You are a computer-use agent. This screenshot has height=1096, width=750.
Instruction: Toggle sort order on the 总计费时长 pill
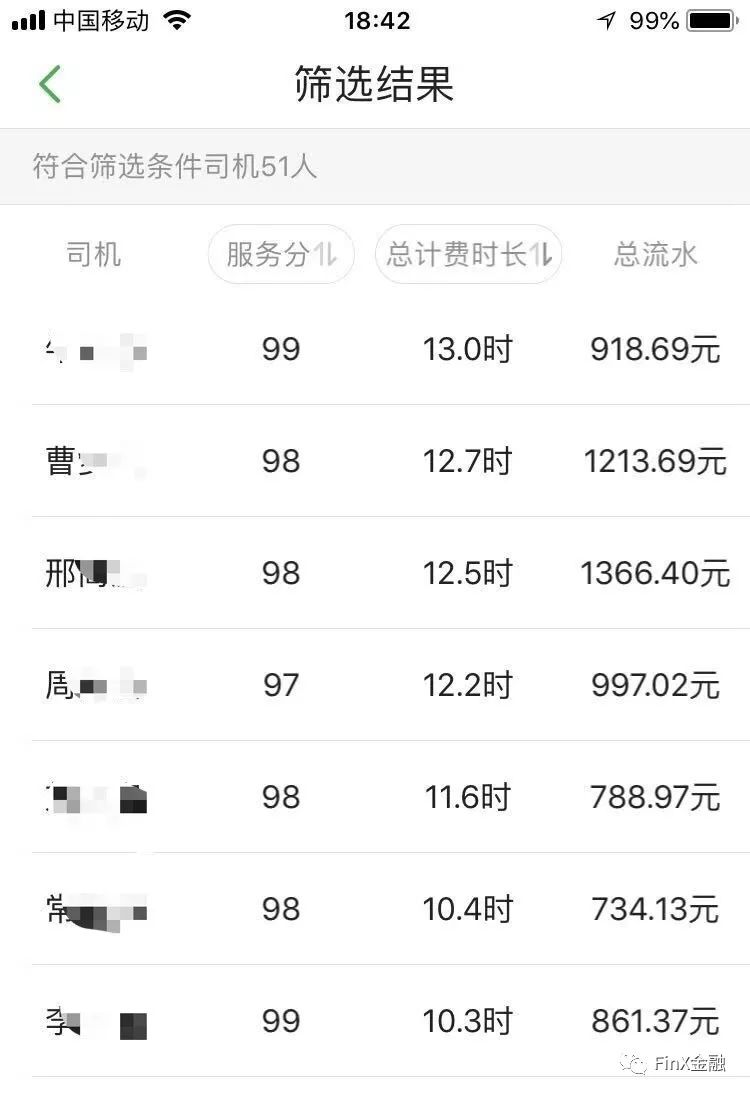(x=468, y=255)
